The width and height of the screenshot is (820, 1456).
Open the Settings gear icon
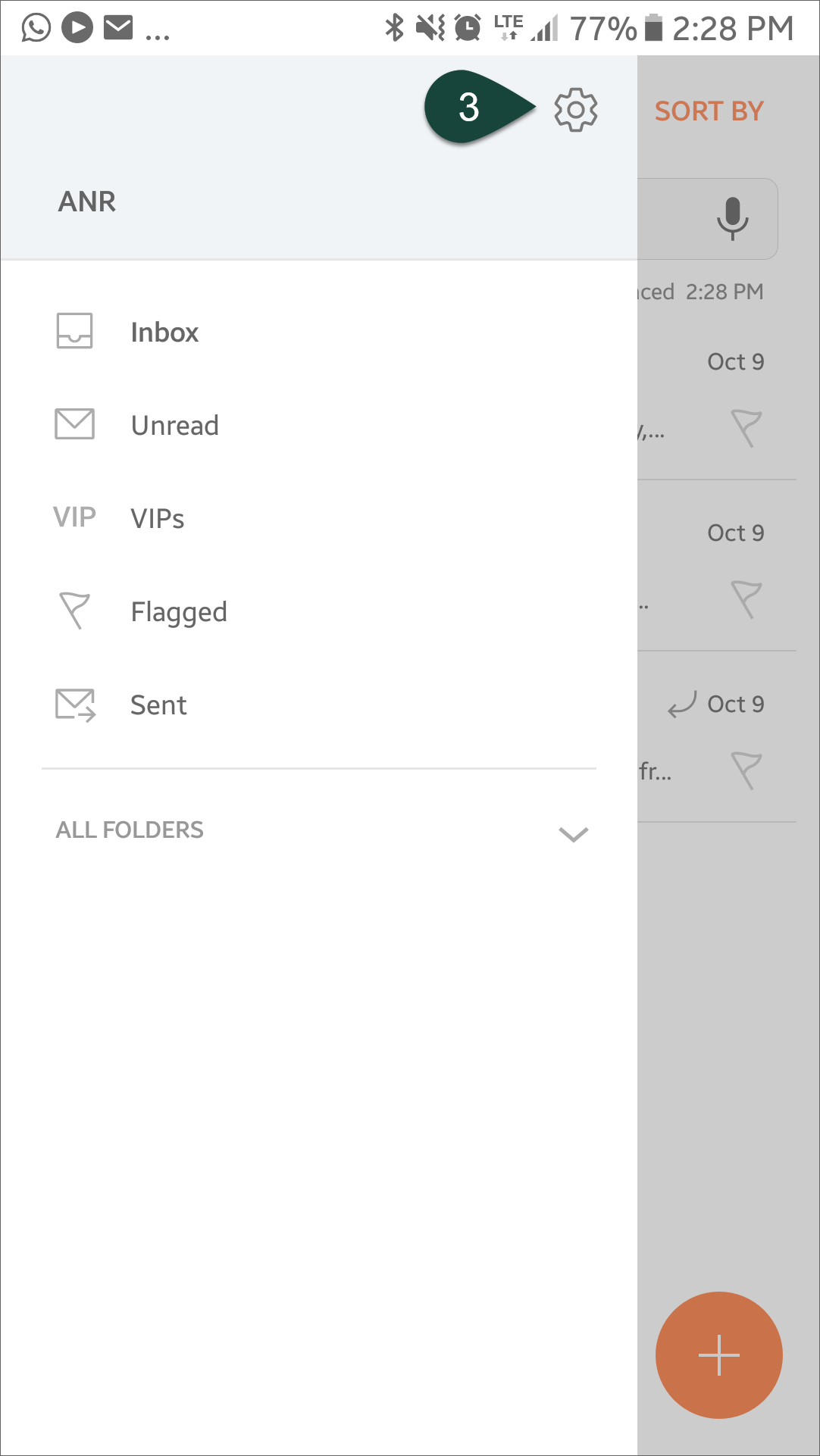coord(574,109)
